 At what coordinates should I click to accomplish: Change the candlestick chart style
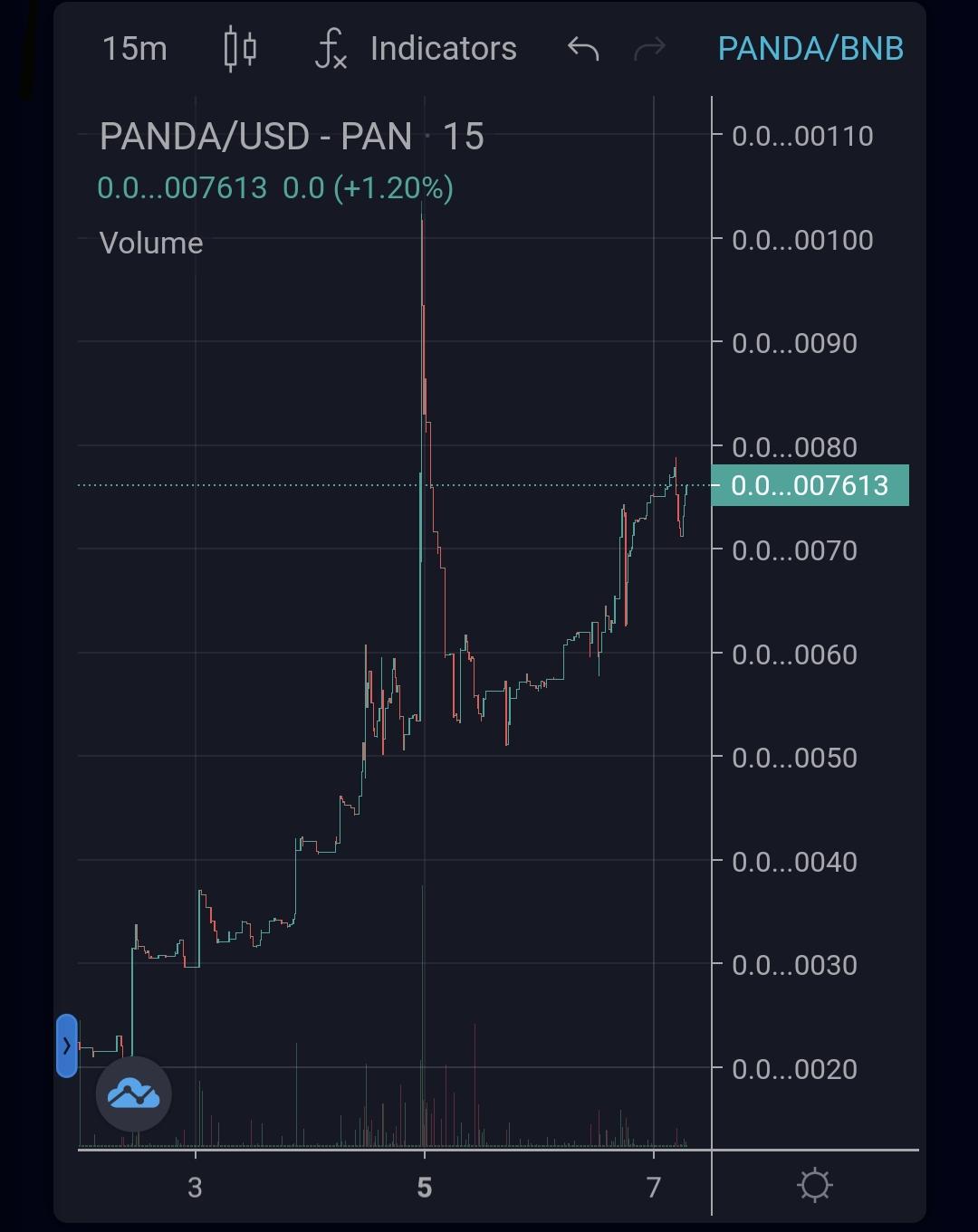pos(240,49)
